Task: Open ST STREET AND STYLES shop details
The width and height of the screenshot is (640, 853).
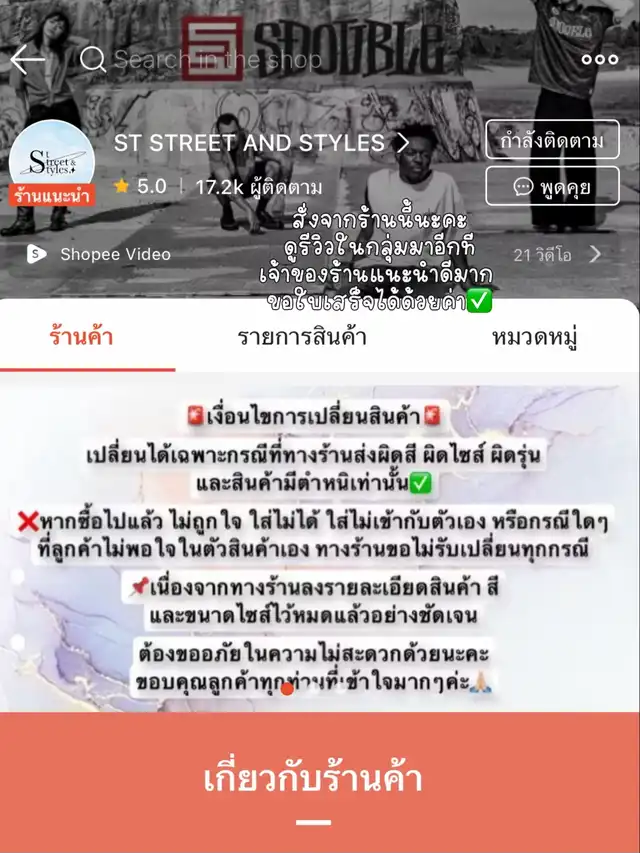Action: pos(262,143)
